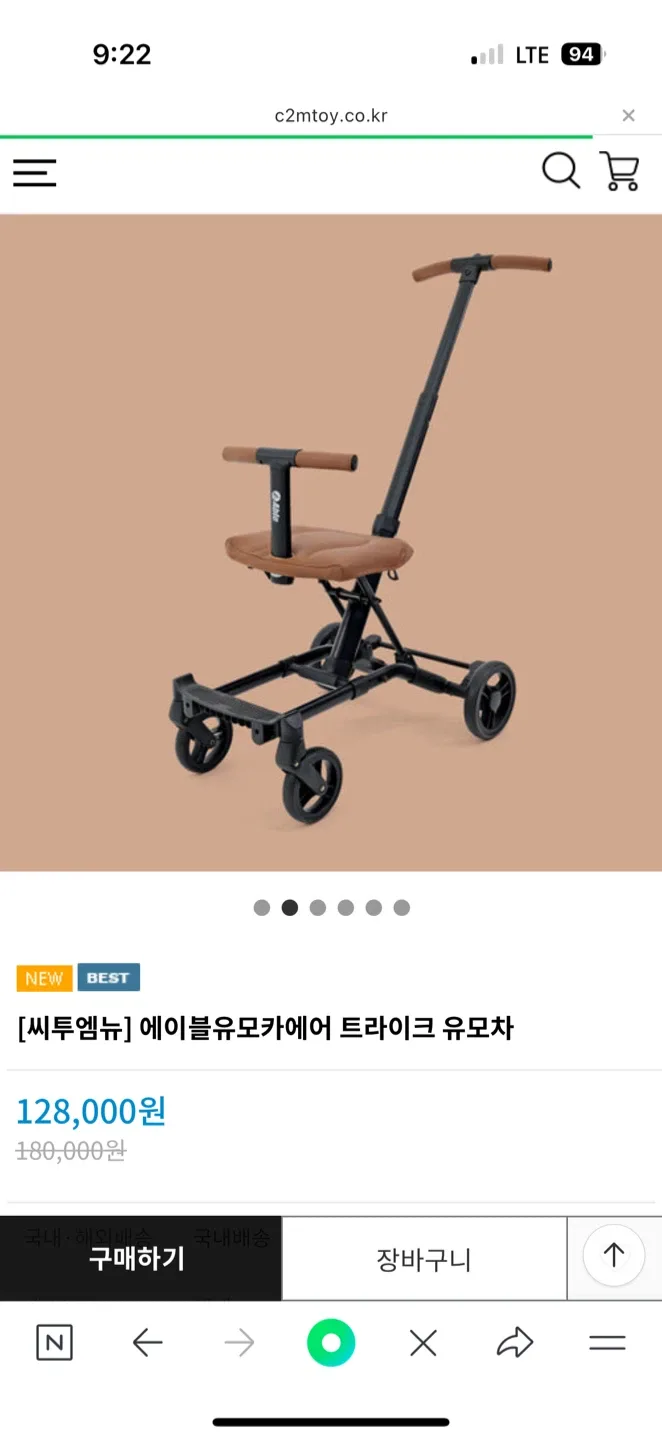
Task: Go back to previous page
Action: coord(147,1343)
